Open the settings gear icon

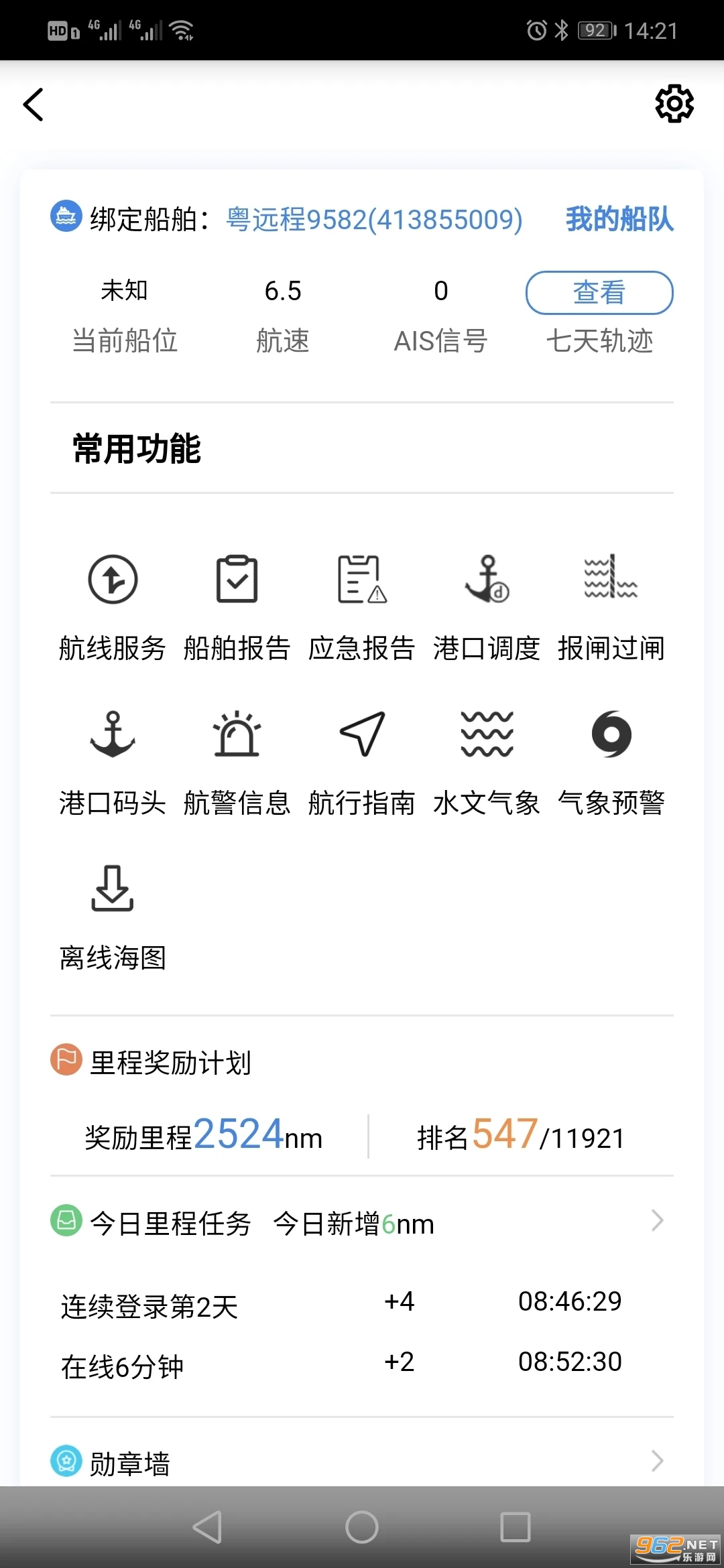(x=674, y=104)
